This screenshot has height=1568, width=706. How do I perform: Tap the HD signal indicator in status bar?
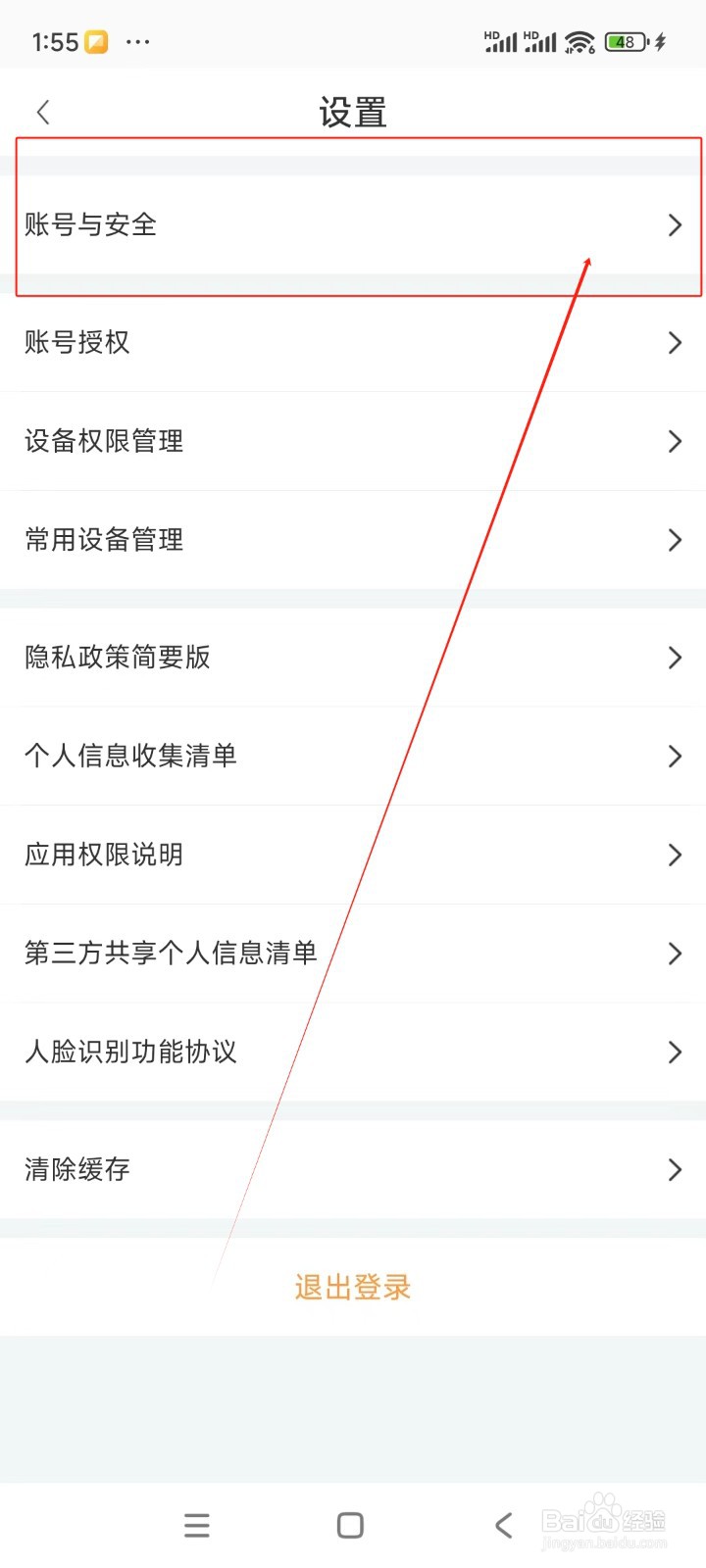point(500,39)
